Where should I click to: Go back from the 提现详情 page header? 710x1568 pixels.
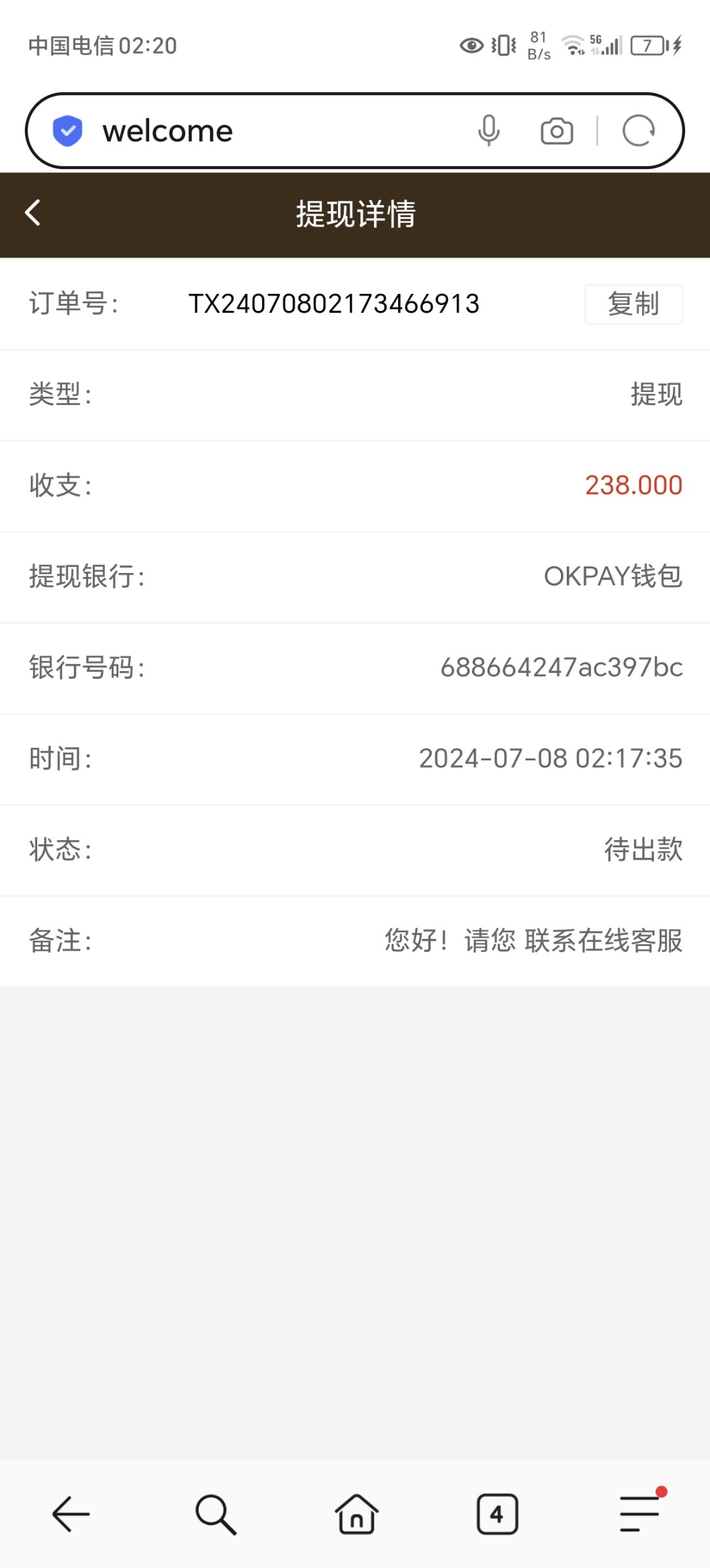pos(33,213)
